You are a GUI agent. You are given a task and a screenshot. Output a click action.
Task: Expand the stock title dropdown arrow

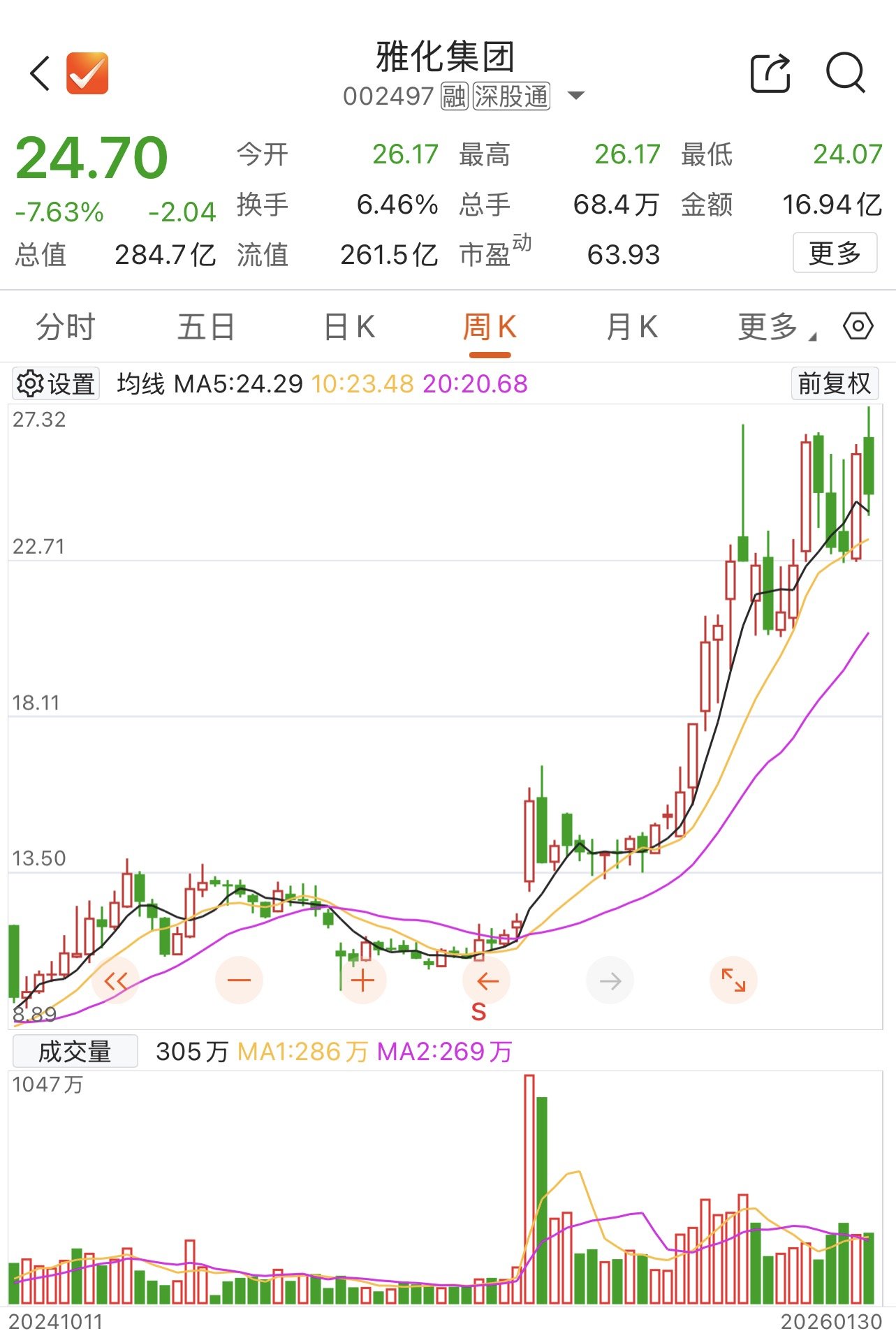(x=576, y=96)
